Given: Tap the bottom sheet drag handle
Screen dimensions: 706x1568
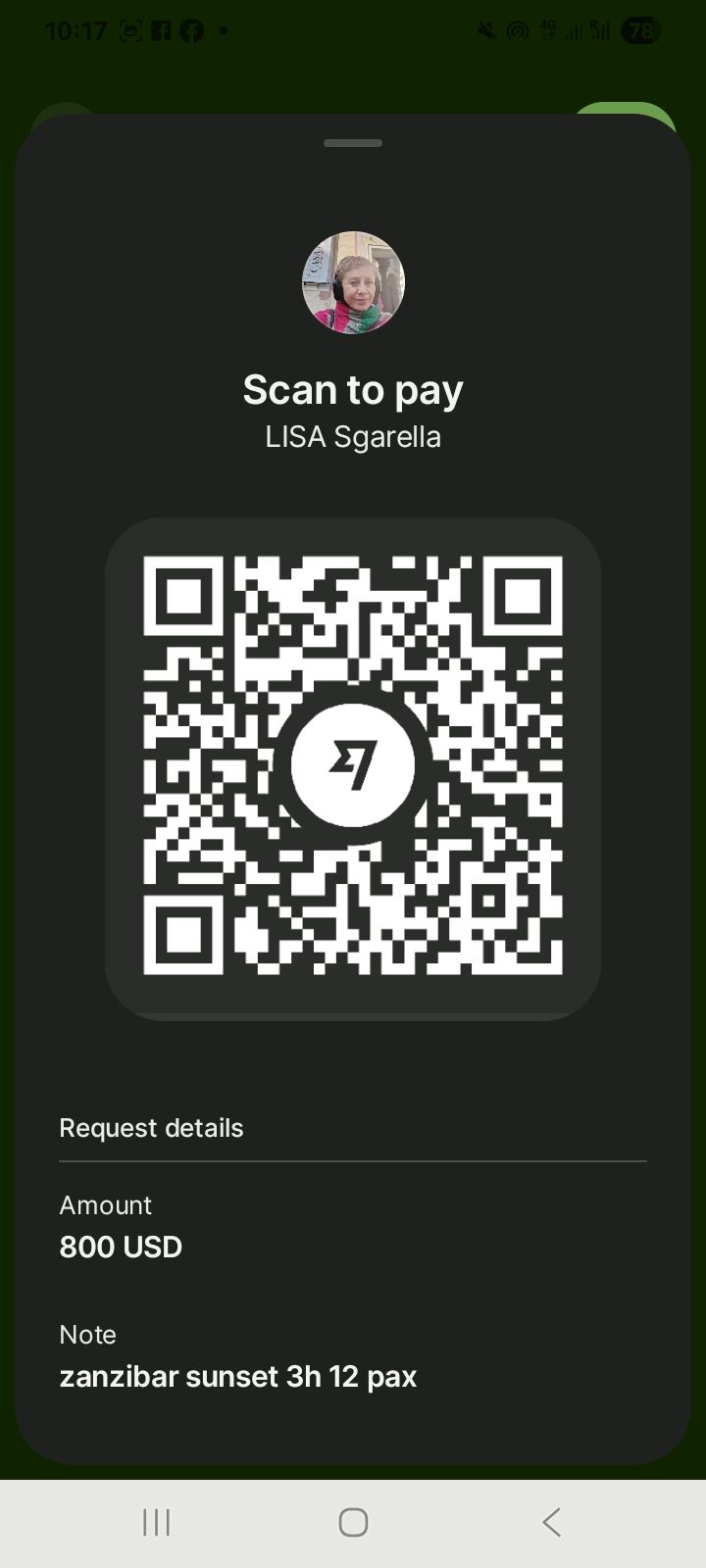Looking at the screenshot, I should (353, 143).
